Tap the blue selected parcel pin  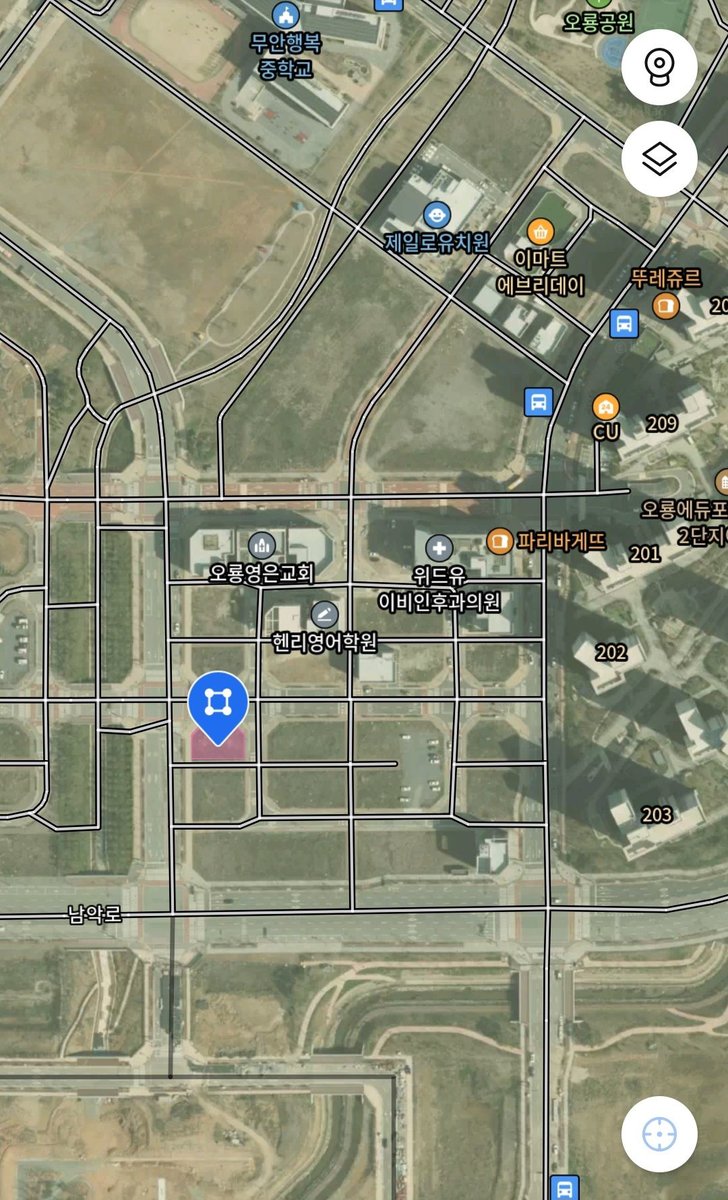(x=216, y=702)
